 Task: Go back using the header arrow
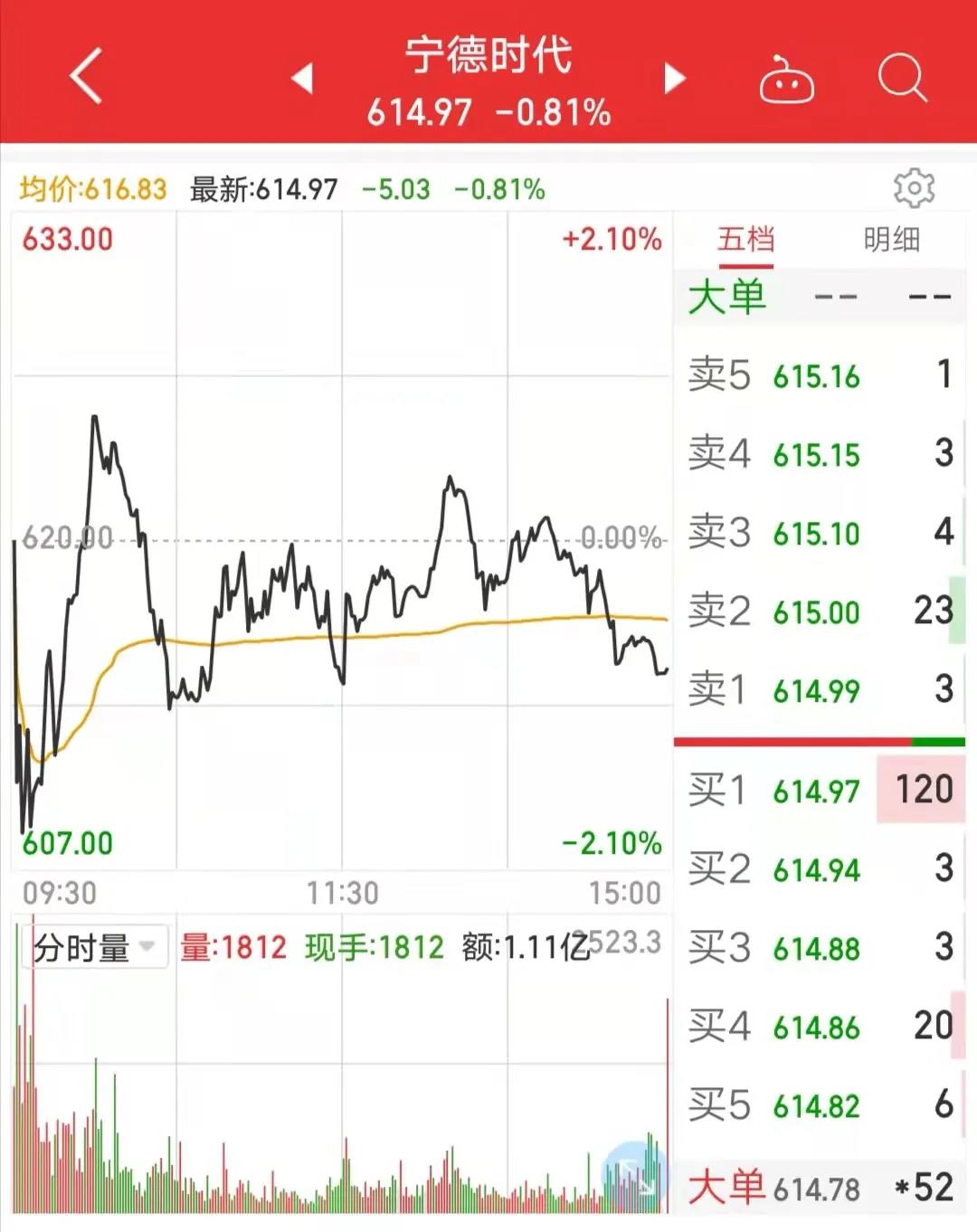pyautogui.click(x=86, y=77)
